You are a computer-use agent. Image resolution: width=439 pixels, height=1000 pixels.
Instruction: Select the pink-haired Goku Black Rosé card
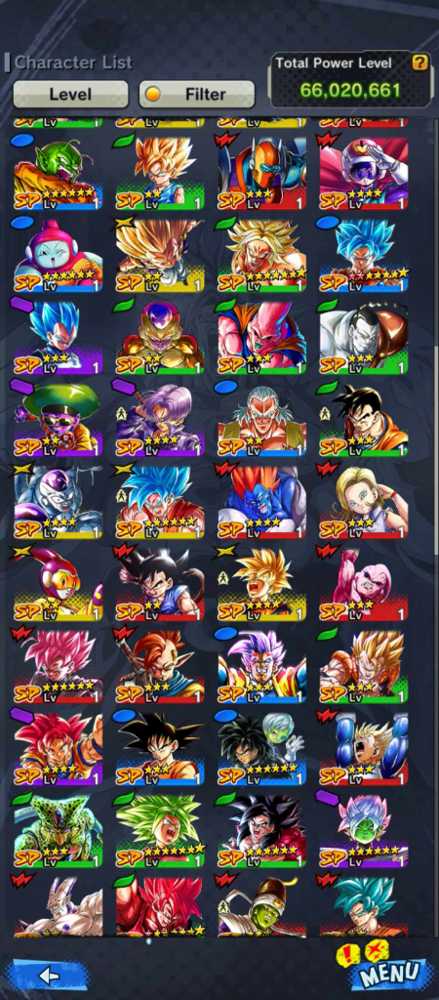point(57,666)
